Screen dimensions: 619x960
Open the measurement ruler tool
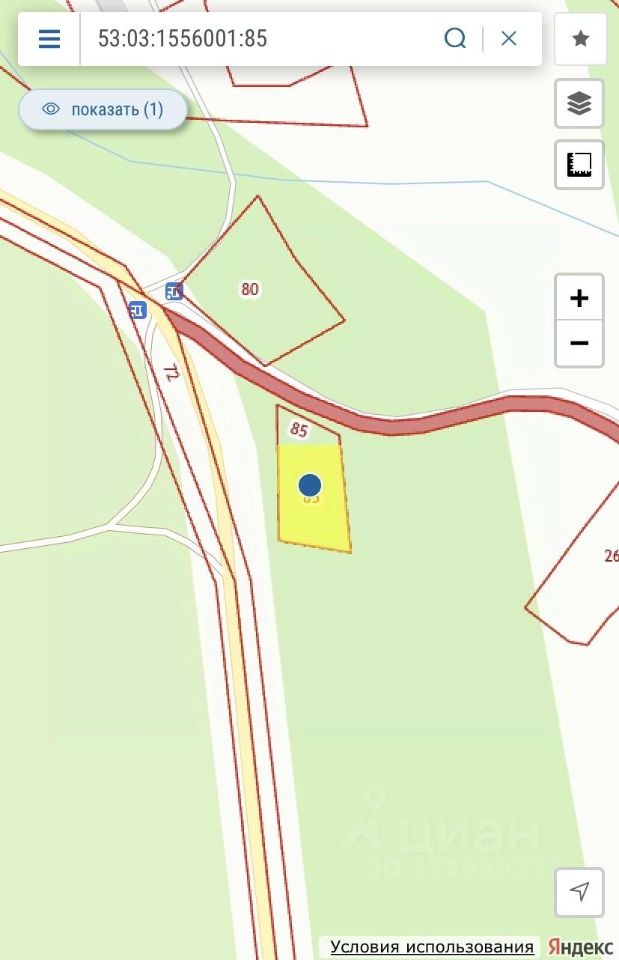[x=580, y=165]
